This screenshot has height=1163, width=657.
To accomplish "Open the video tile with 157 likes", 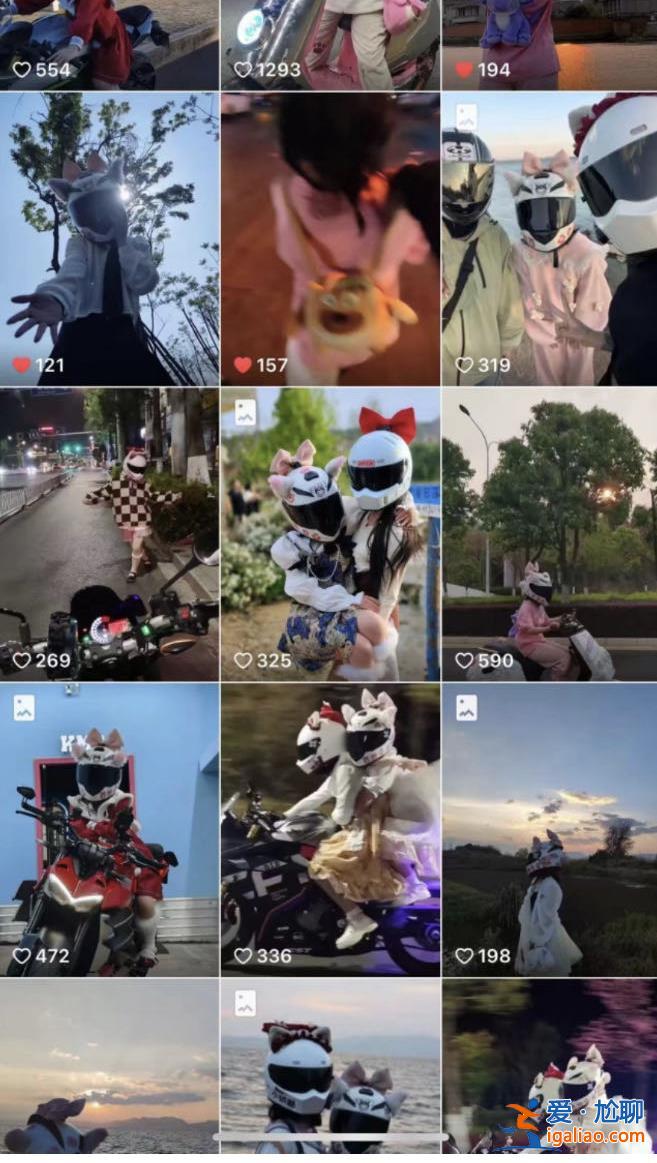I will (330, 238).
